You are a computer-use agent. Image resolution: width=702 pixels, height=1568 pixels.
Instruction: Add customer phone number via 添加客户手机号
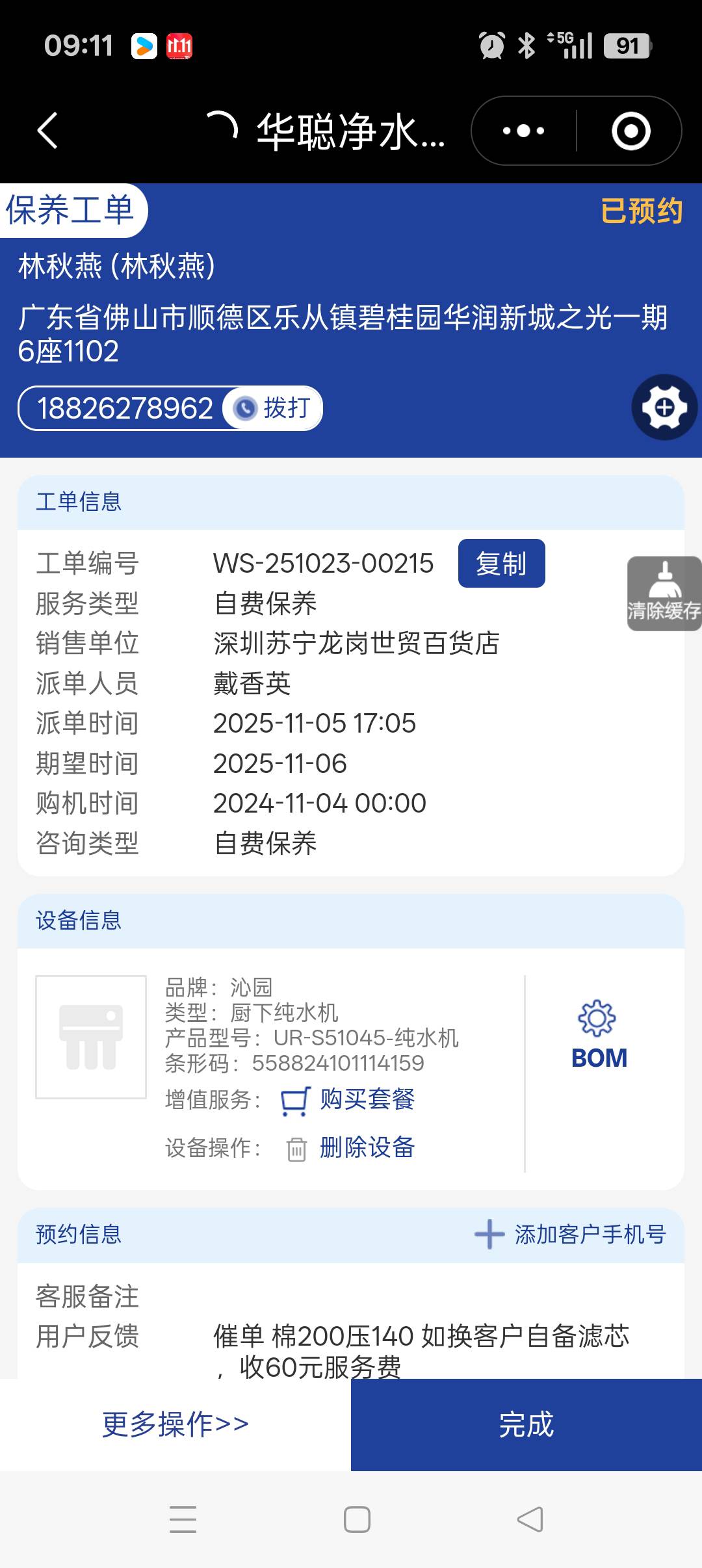pyautogui.click(x=571, y=1235)
